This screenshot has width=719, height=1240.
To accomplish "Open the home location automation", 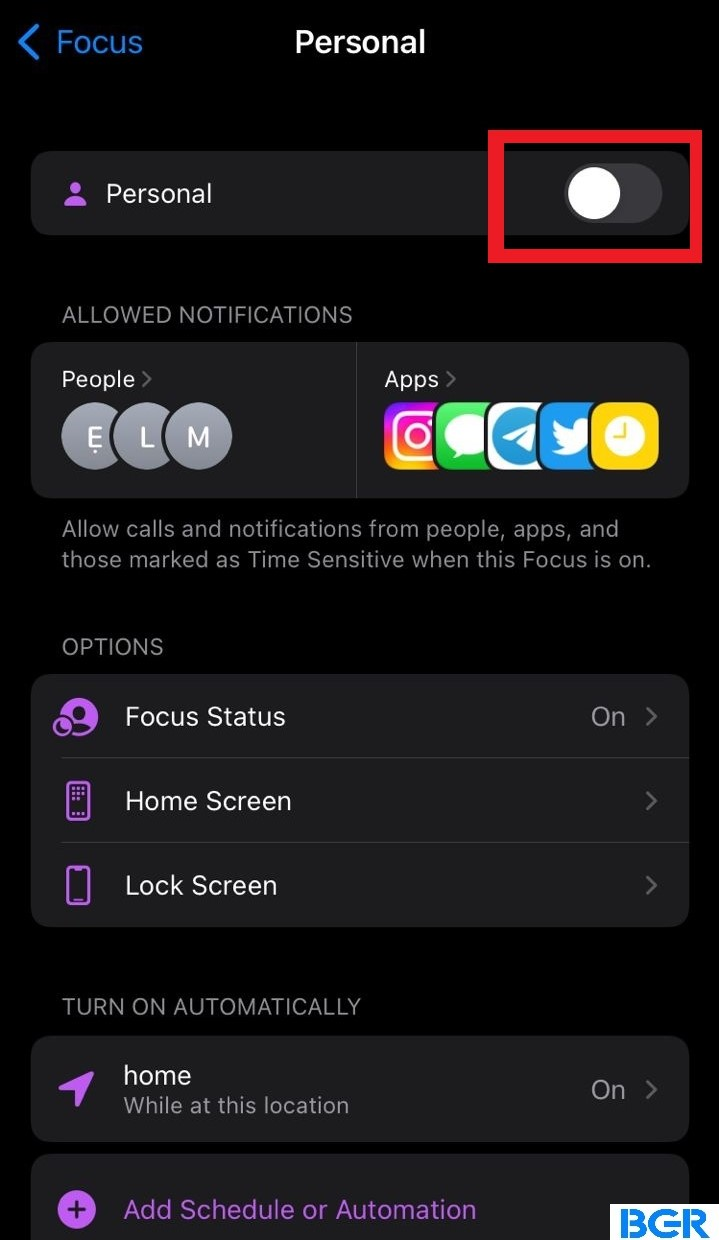I will (x=360, y=1089).
